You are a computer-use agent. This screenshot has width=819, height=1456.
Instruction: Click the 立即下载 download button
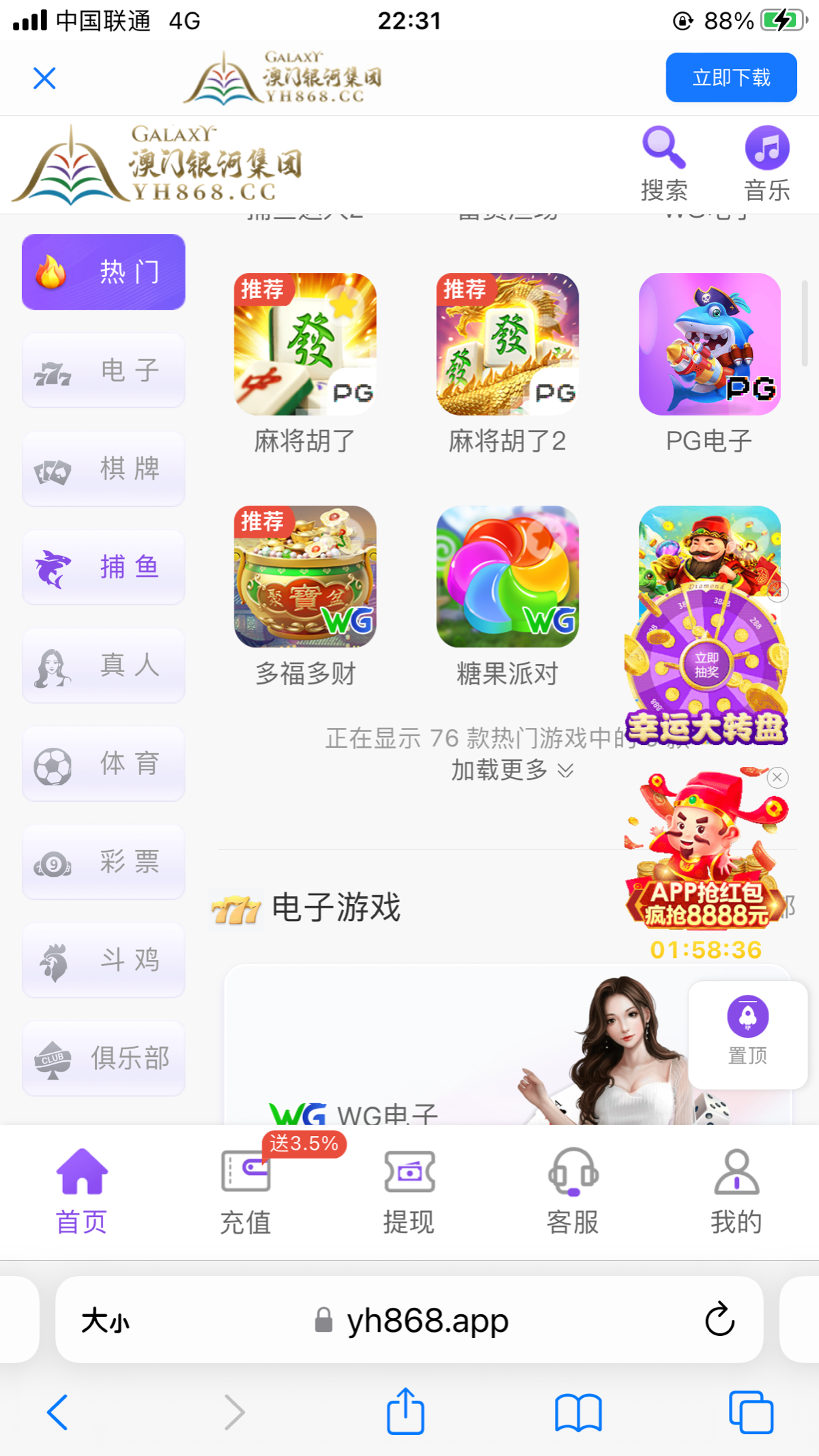[730, 77]
